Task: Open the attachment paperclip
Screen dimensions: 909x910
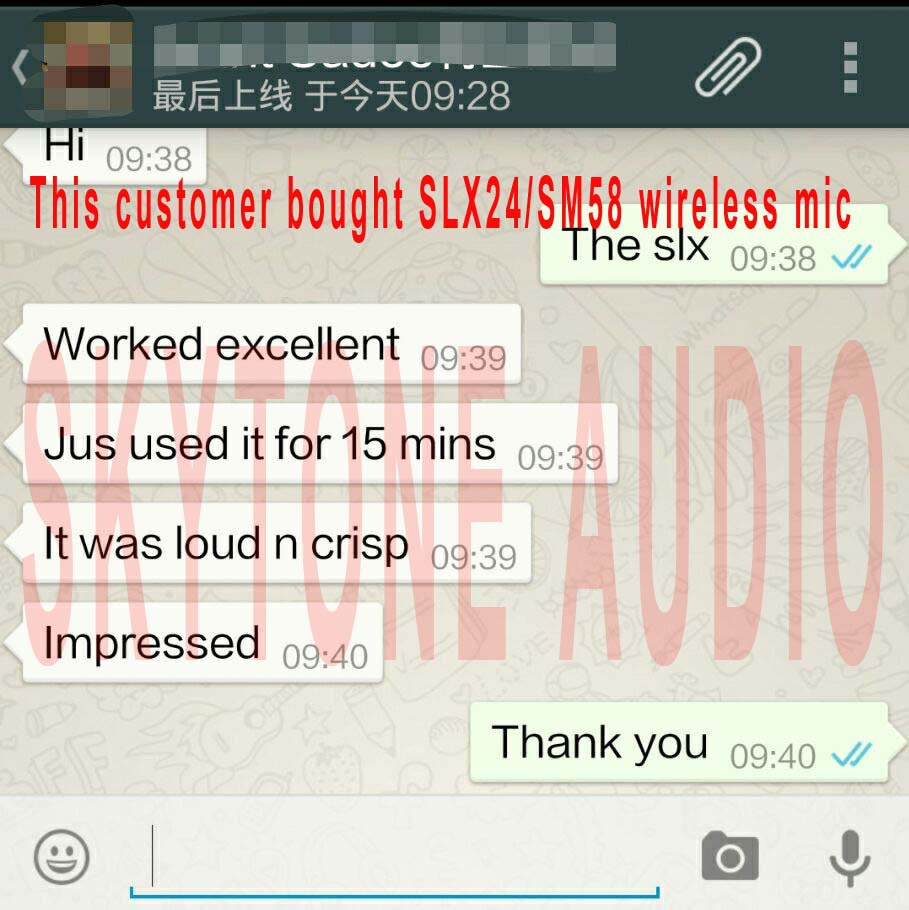Action: [x=729, y=67]
